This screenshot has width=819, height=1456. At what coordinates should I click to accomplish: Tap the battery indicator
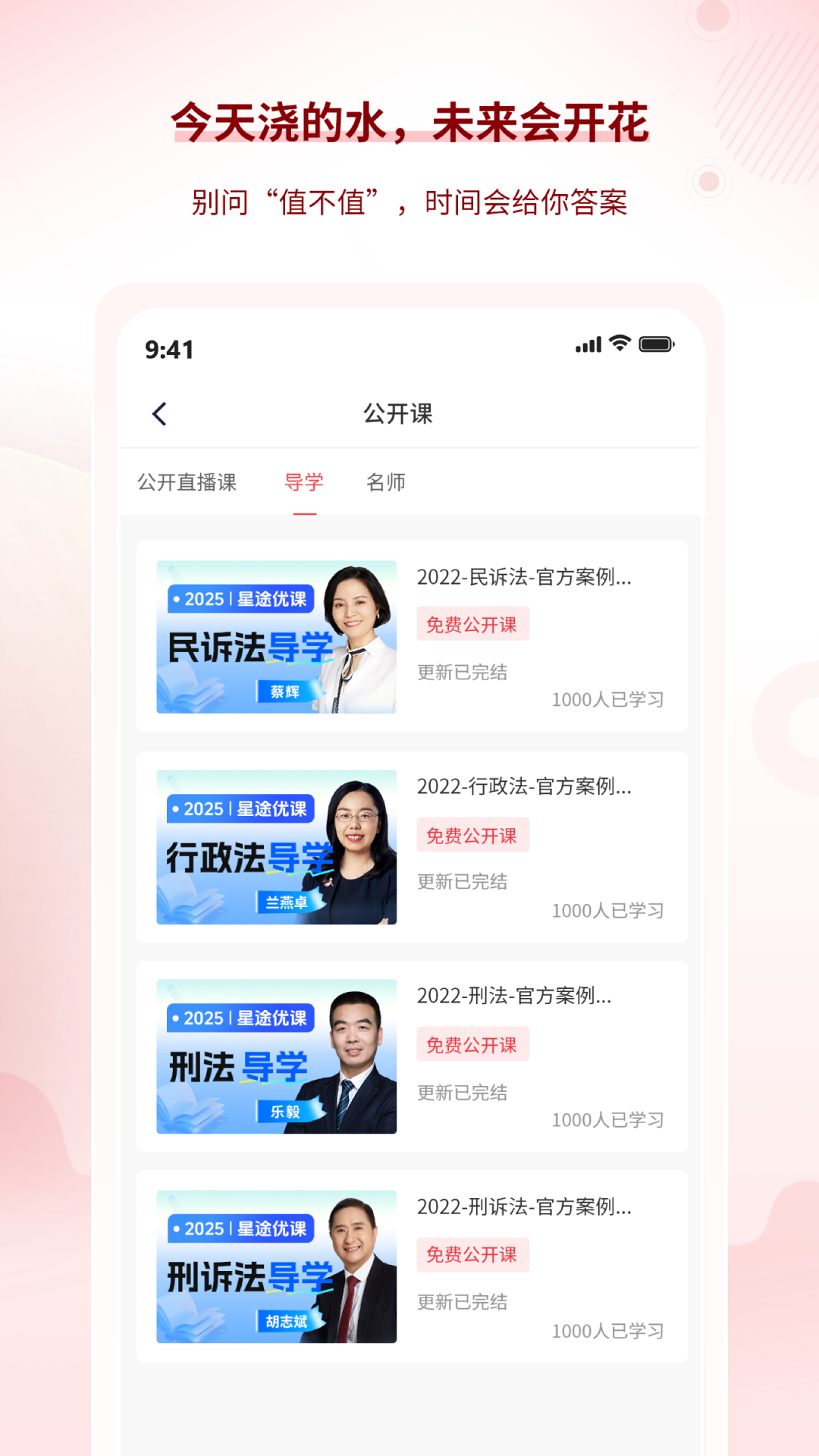click(657, 345)
